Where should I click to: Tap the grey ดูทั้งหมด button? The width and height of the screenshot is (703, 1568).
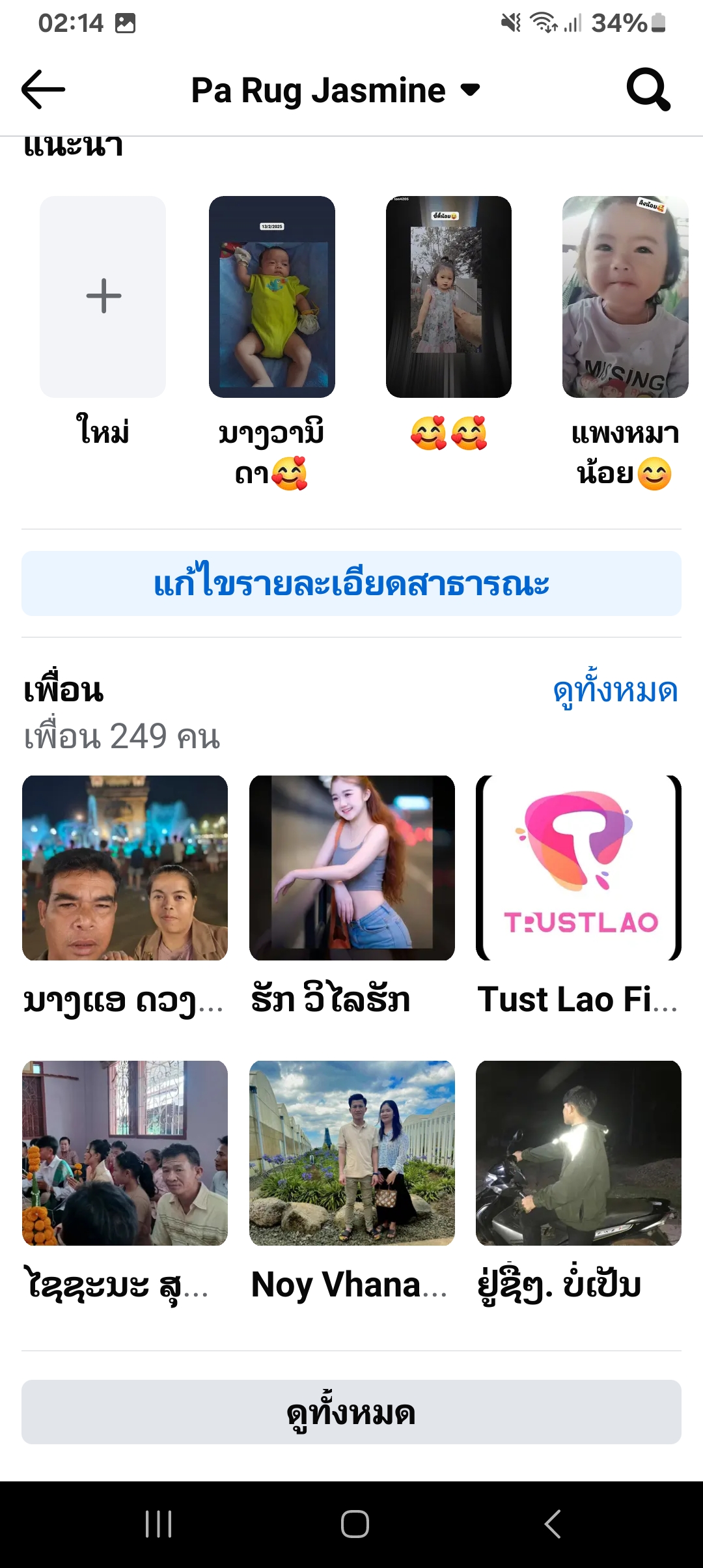[351, 1412]
